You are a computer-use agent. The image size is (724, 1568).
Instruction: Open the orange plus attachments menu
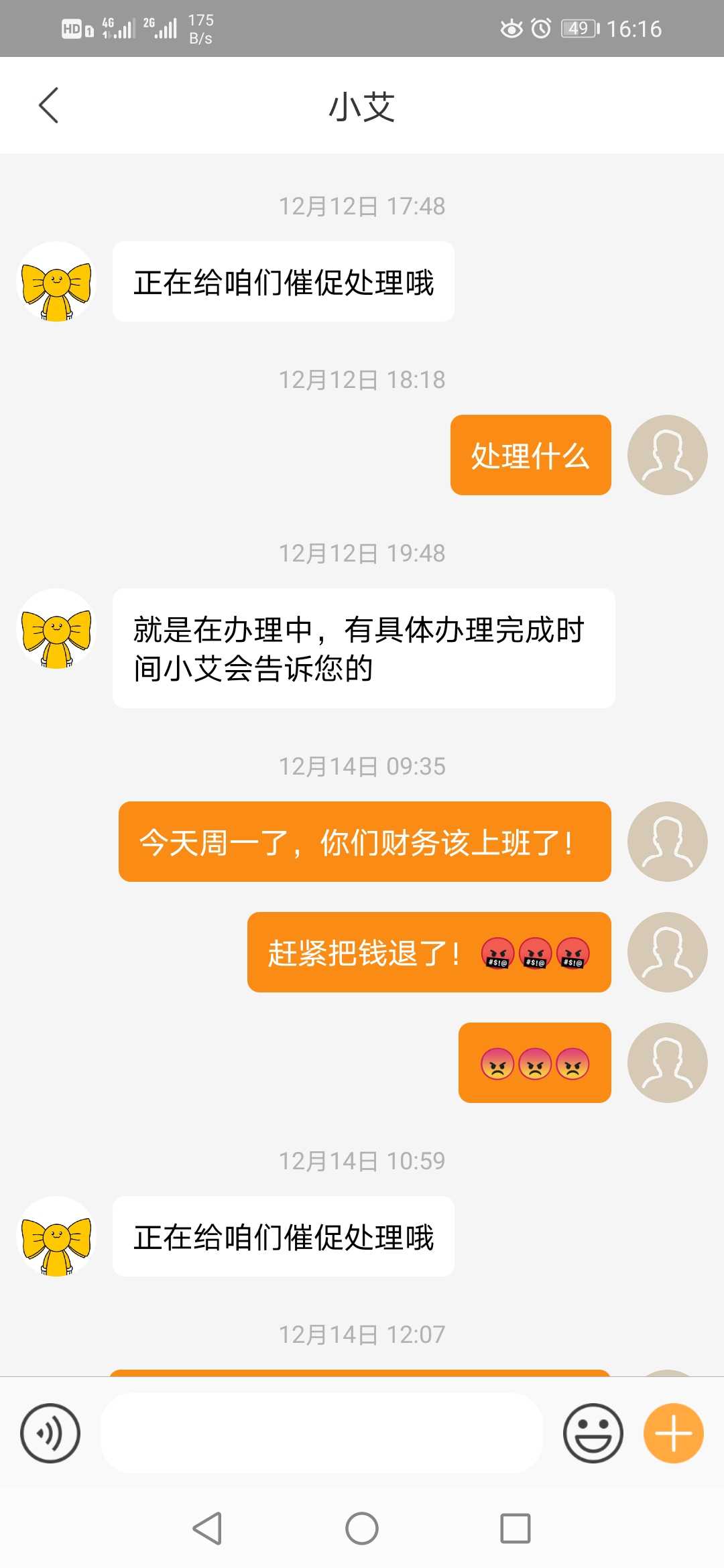(x=673, y=1433)
